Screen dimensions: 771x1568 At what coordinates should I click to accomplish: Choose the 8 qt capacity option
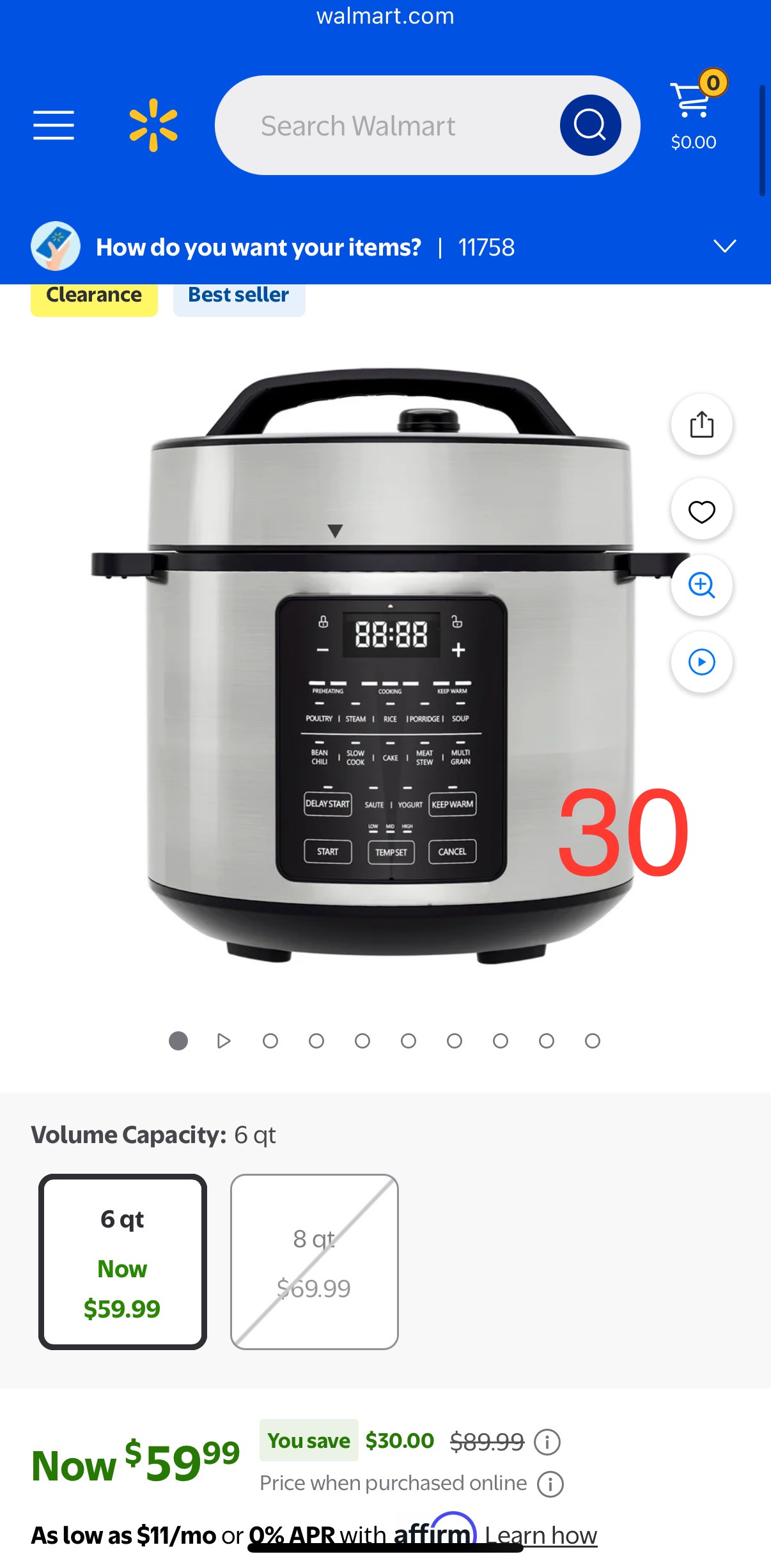315,1262
